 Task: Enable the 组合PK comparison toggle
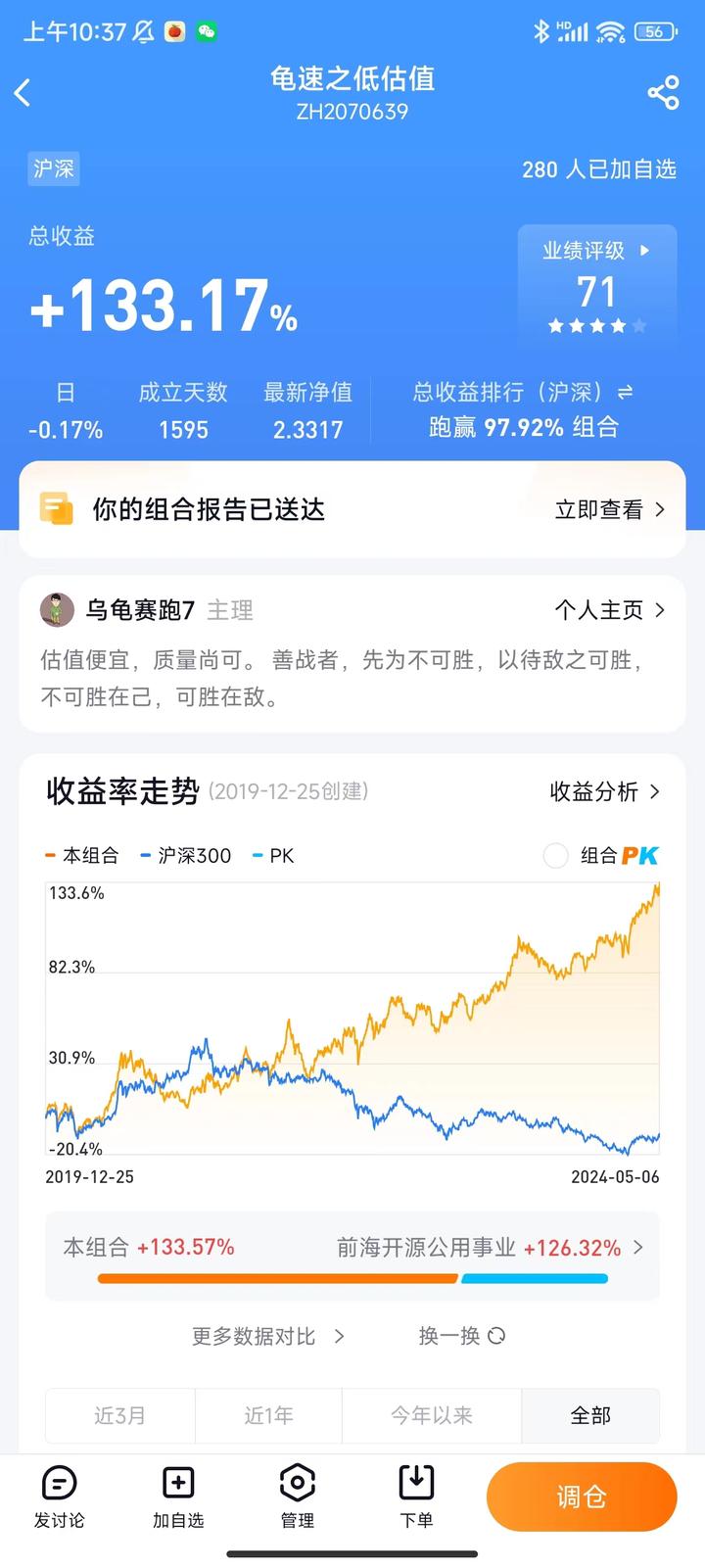coord(555,855)
